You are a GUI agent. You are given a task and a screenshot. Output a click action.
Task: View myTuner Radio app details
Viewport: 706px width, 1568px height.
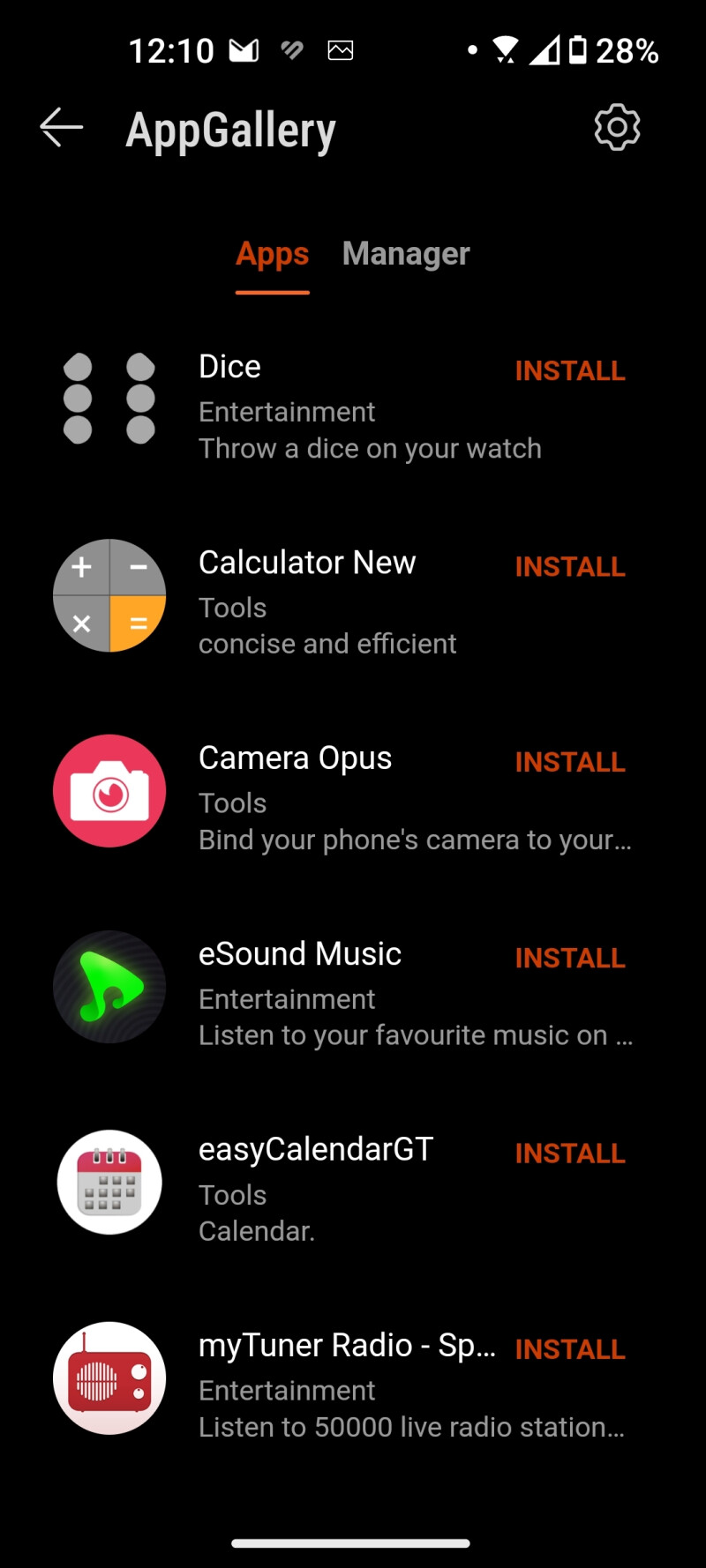tap(346, 1346)
